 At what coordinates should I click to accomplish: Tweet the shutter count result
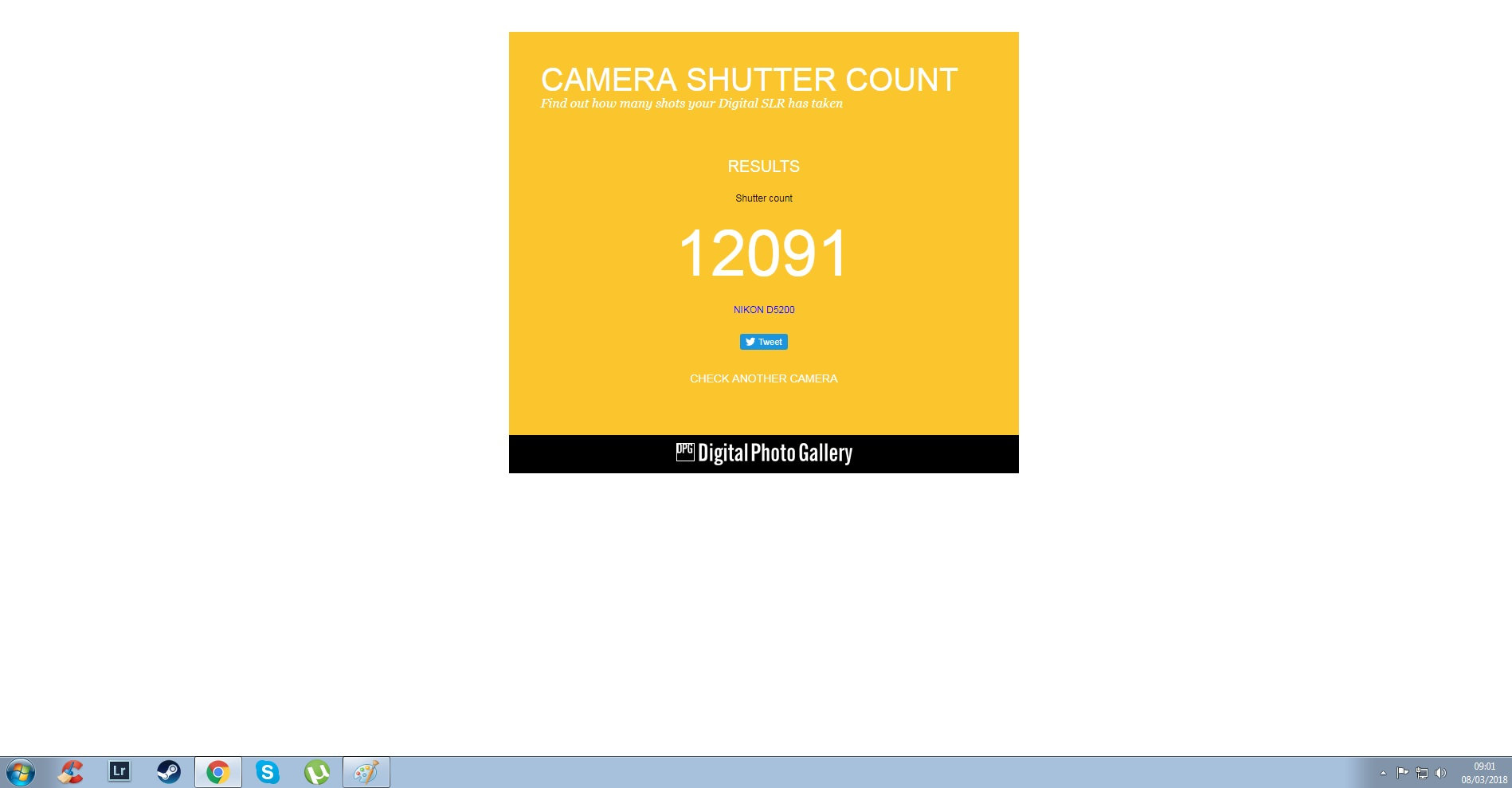coord(763,342)
